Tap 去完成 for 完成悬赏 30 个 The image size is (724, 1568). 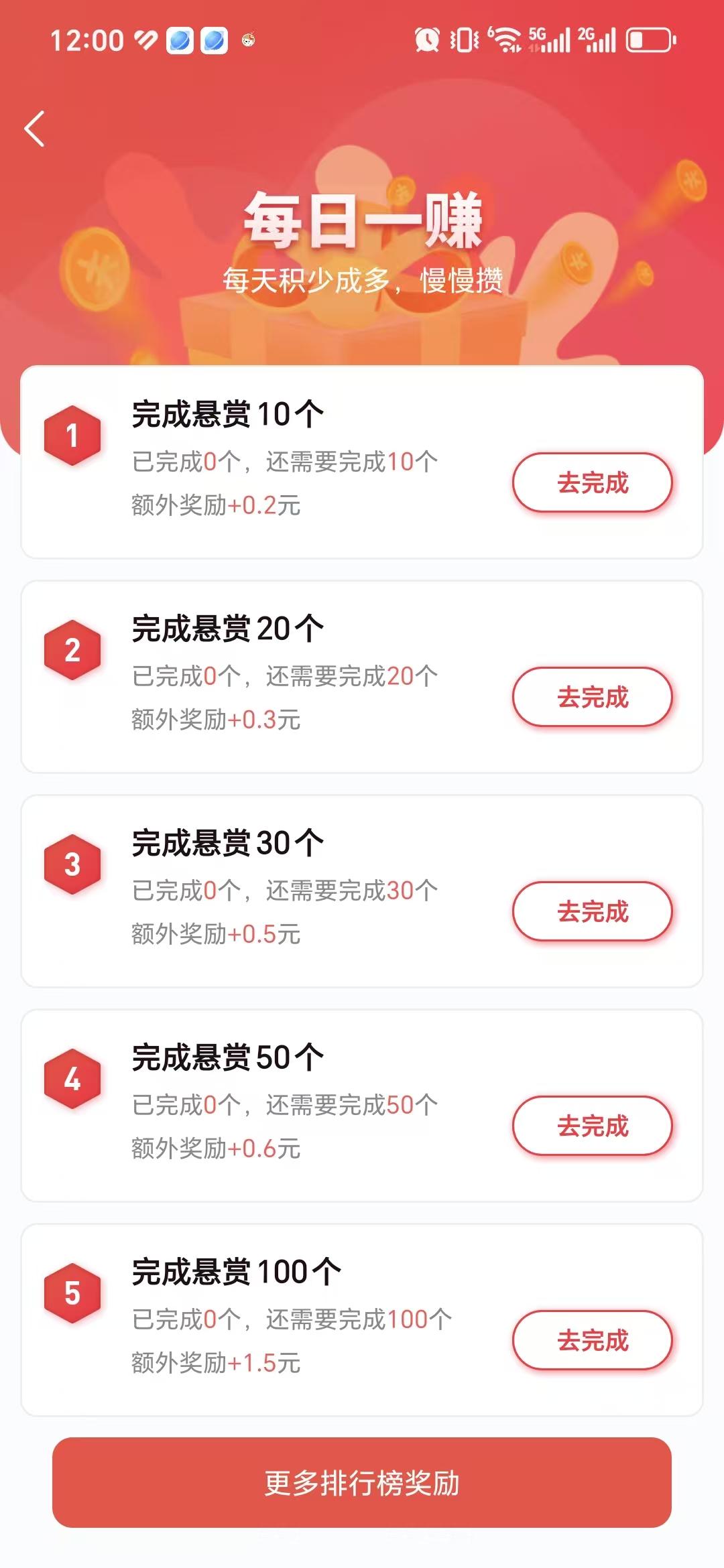(x=593, y=911)
